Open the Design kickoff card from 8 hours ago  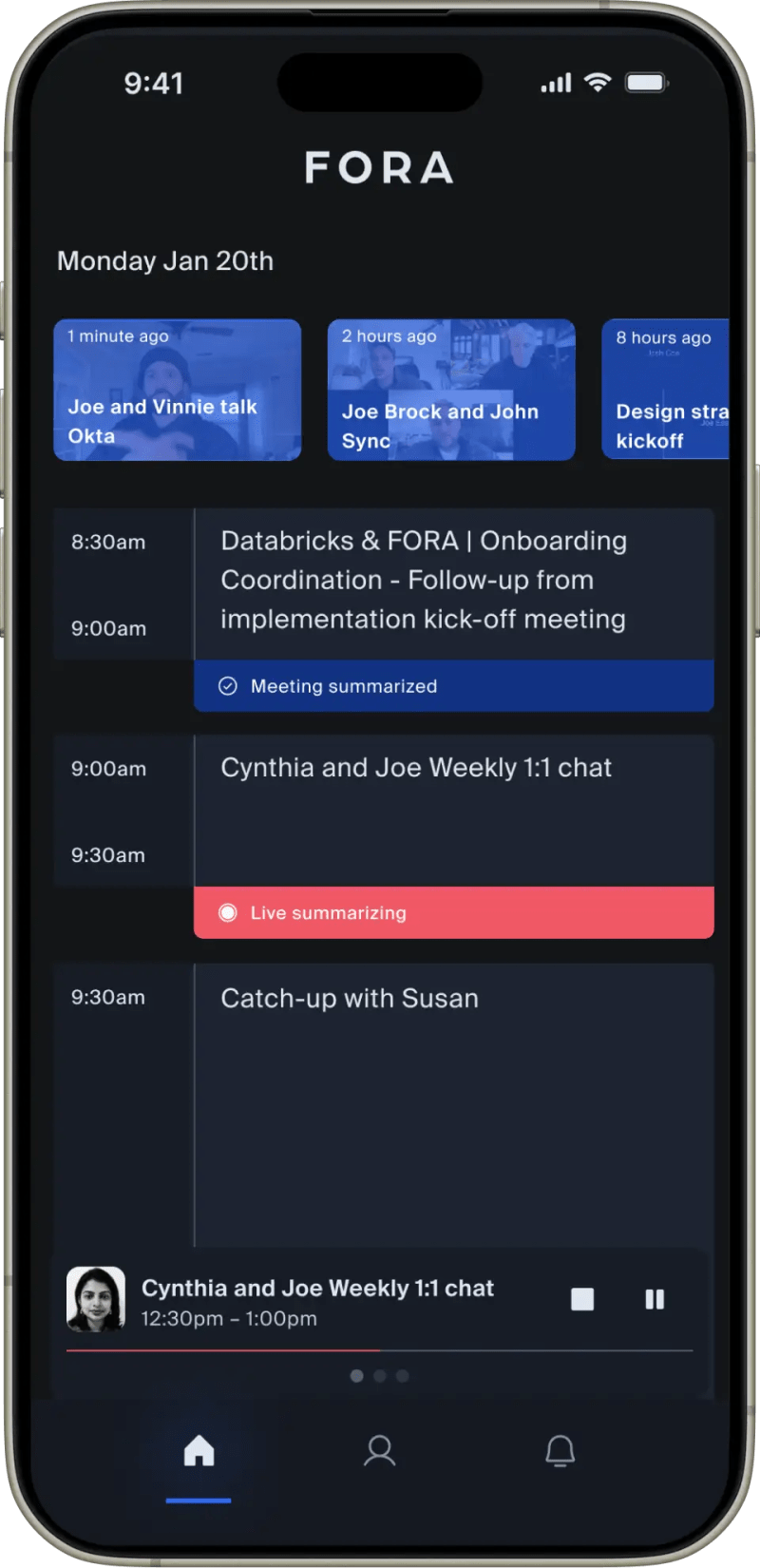click(x=665, y=390)
